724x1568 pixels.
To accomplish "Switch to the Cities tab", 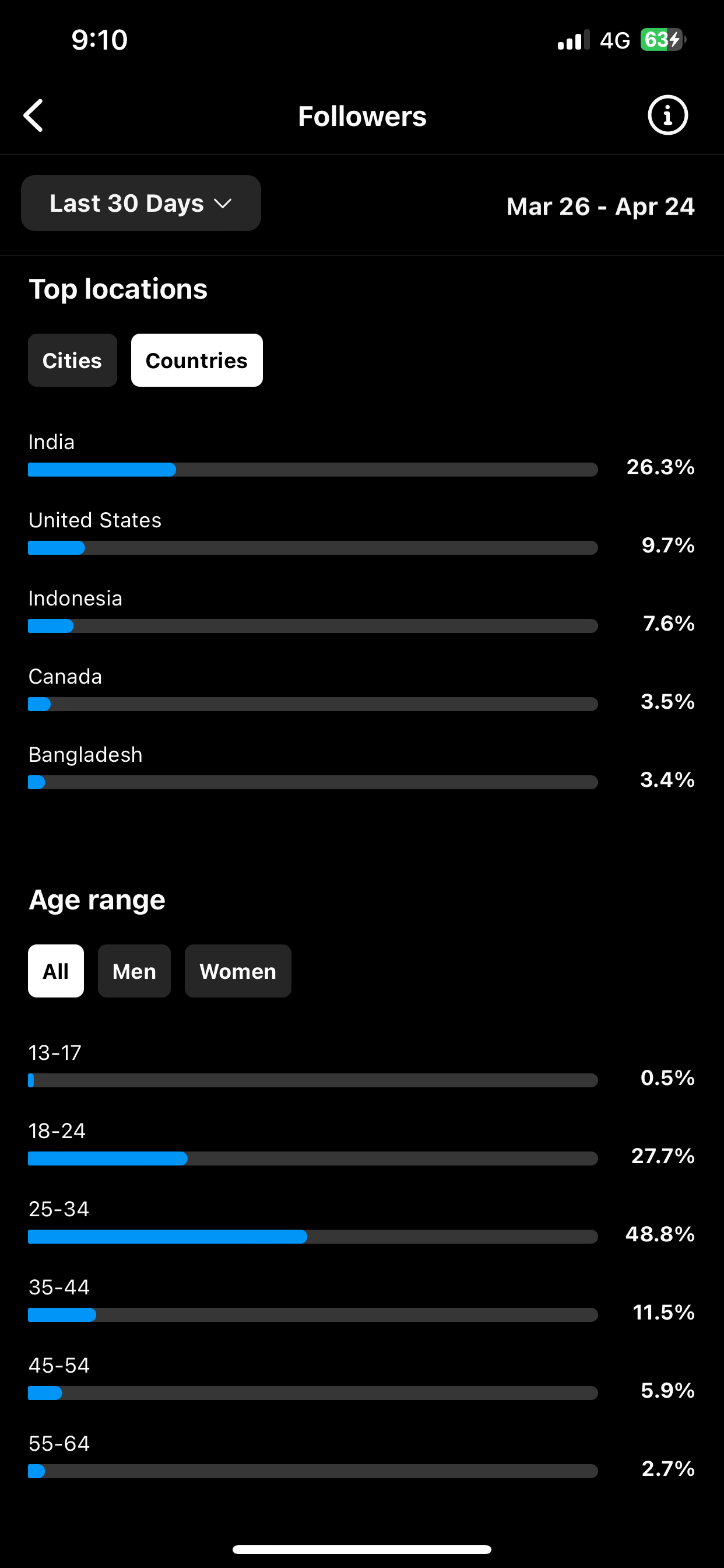I will (72, 360).
